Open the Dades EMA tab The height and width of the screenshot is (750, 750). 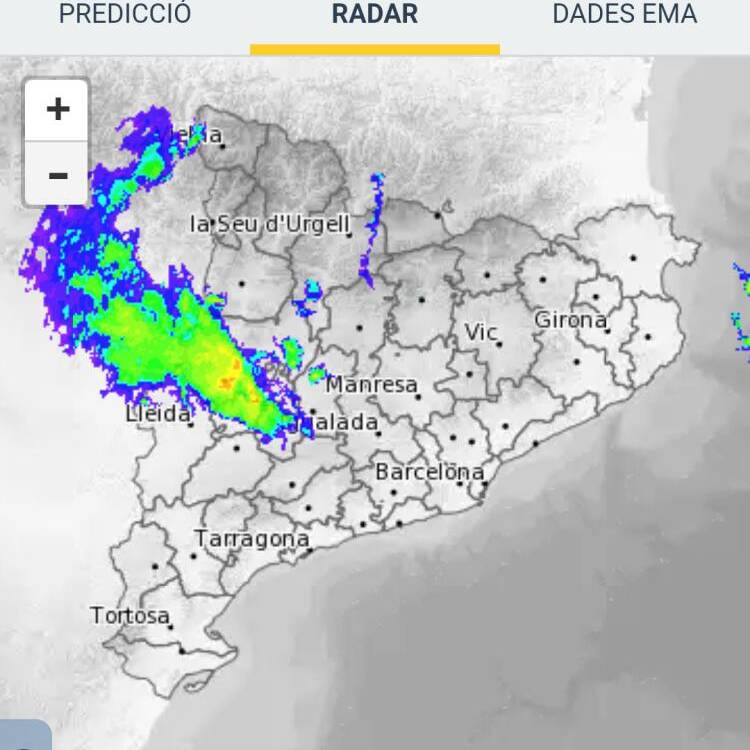tap(625, 16)
